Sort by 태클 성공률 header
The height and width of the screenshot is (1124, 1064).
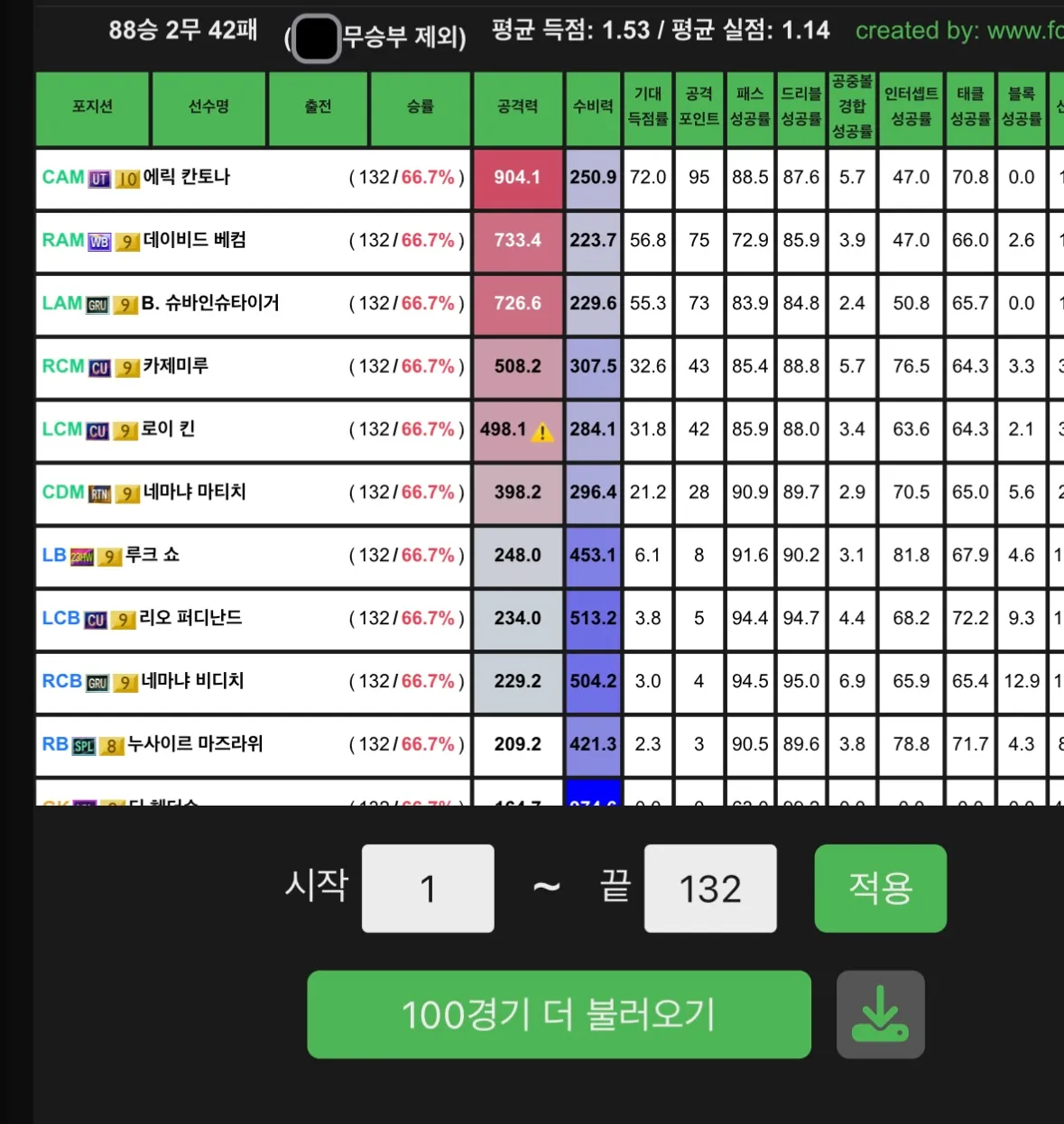point(970,107)
